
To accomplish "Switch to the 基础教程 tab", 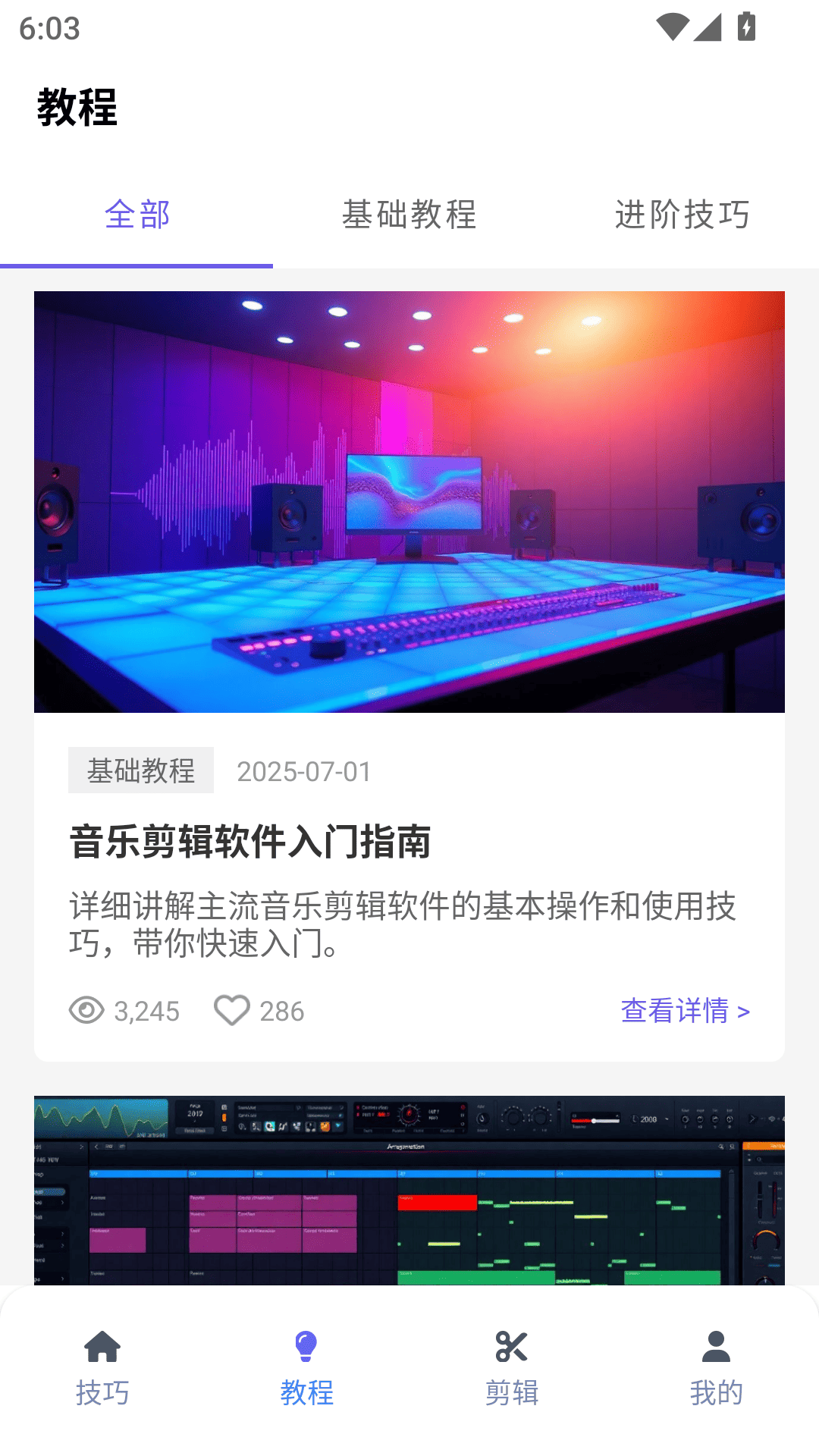I will pos(409,215).
